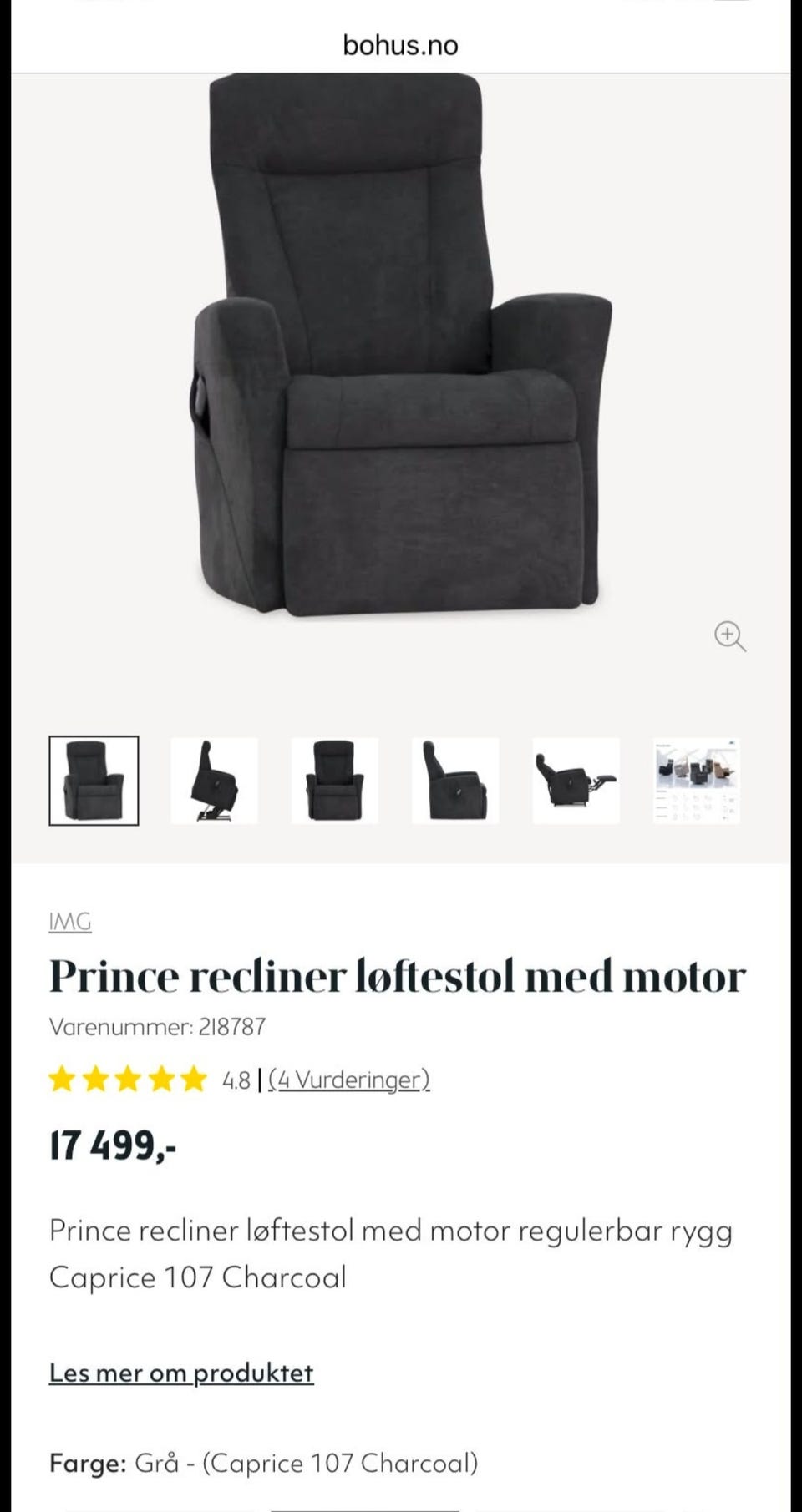
Task: Open the 4 Vurderinger reviews link
Action: coord(349,1080)
